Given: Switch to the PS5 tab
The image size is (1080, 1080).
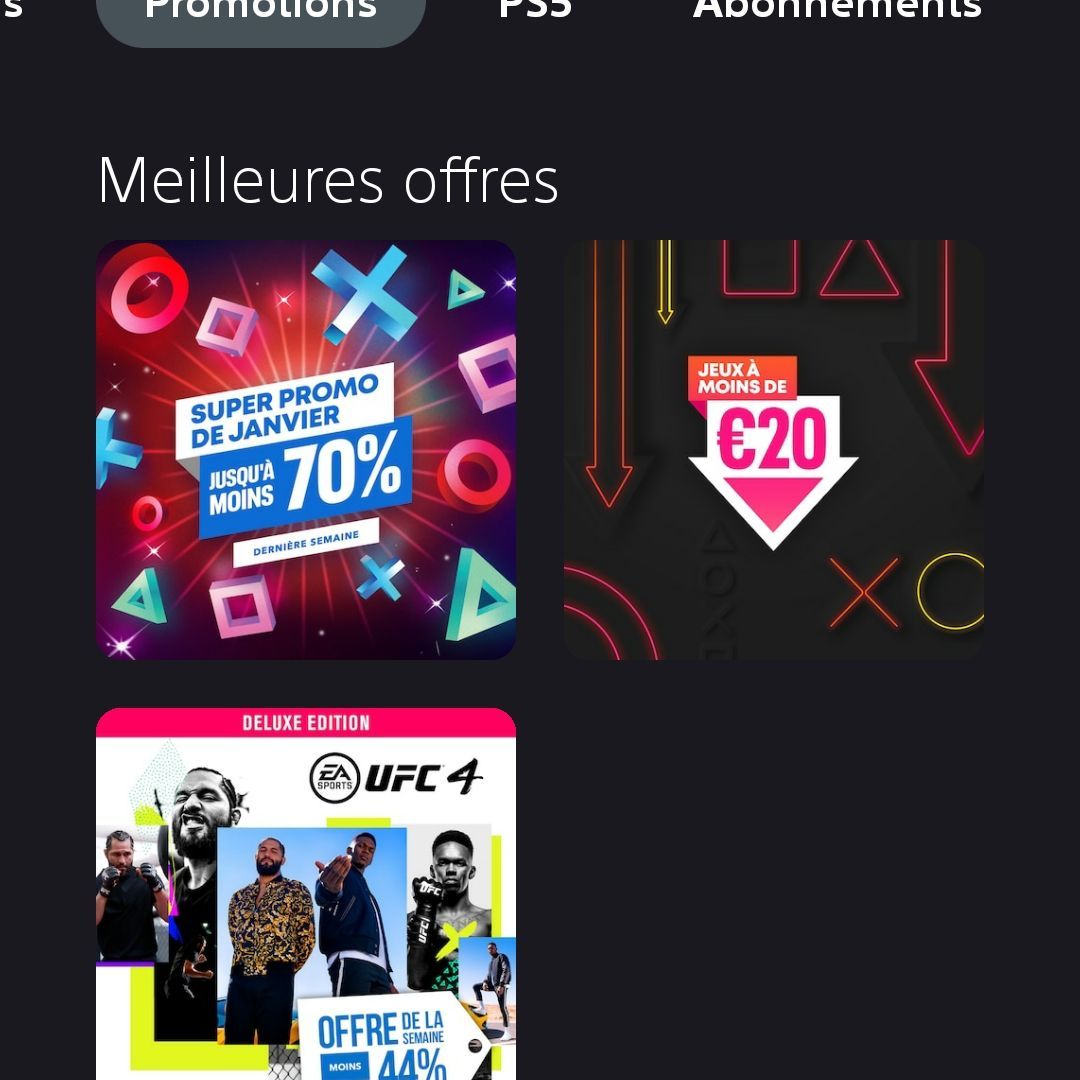Looking at the screenshot, I should pyautogui.click(x=535, y=12).
